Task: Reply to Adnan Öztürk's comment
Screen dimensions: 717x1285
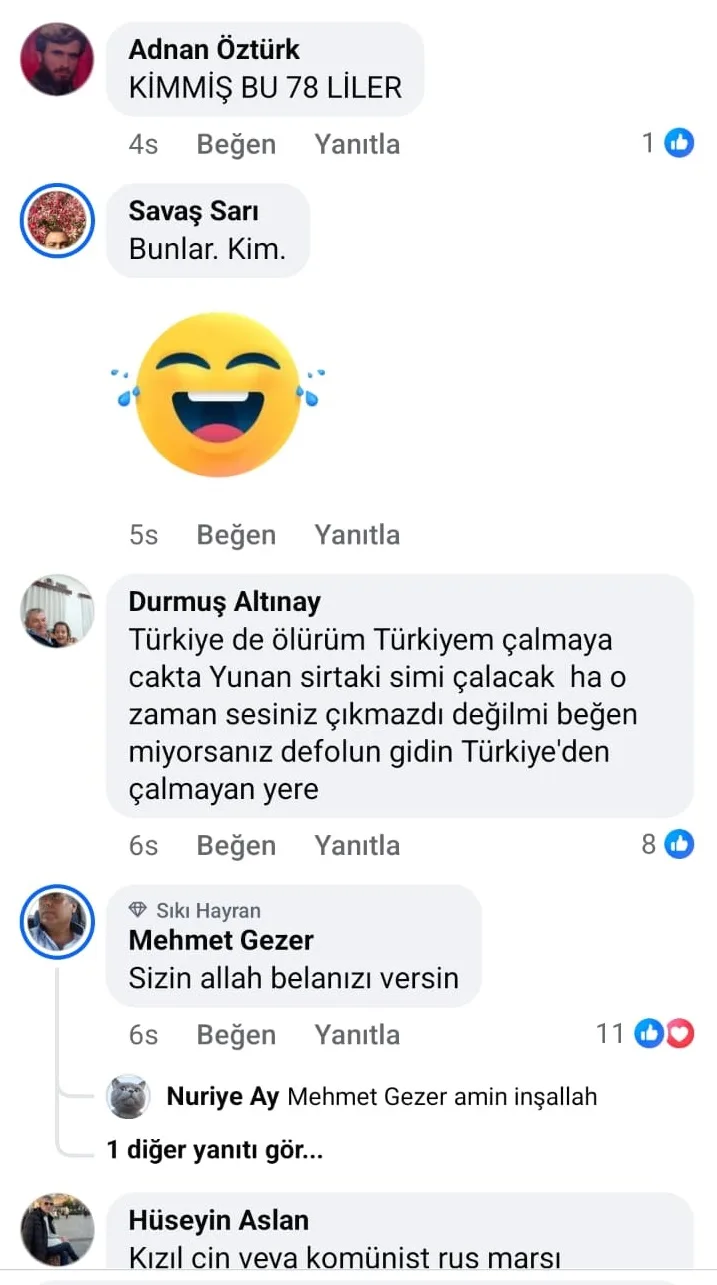Action: (x=357, y=144)
